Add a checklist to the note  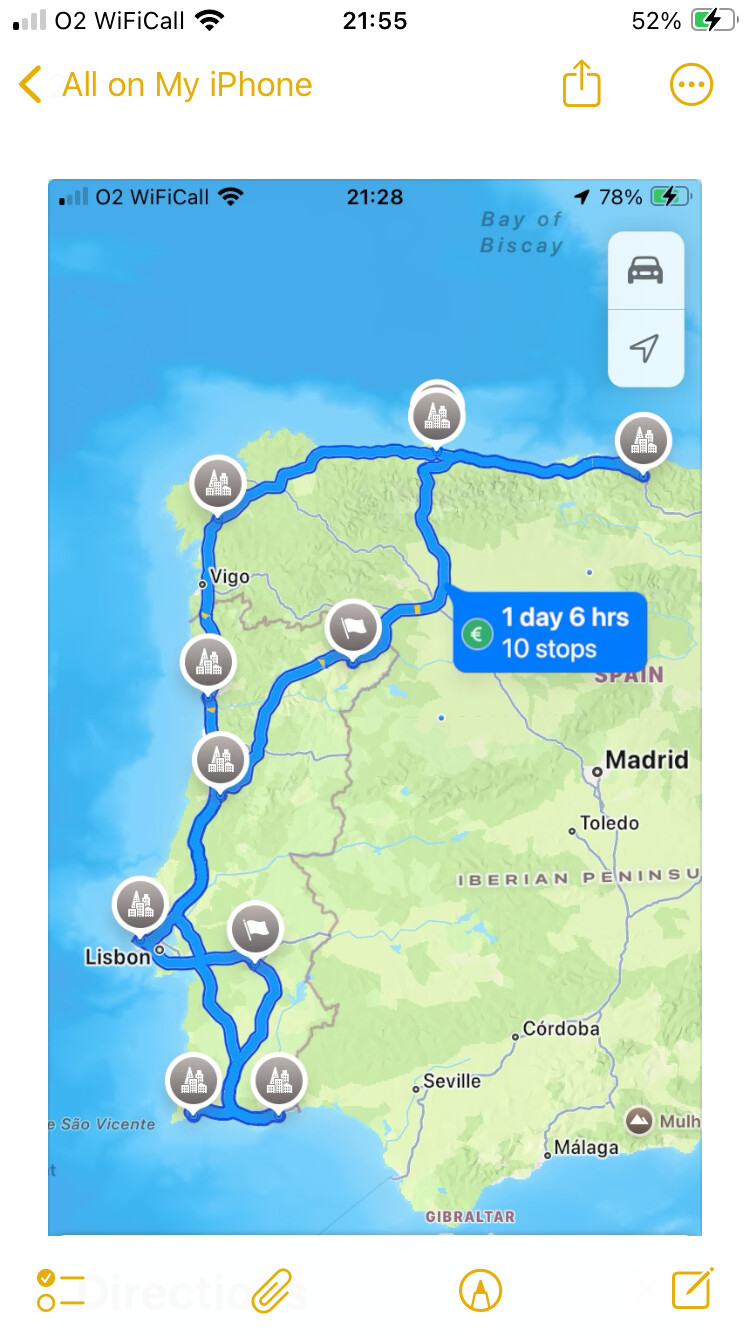point(60,1289)
